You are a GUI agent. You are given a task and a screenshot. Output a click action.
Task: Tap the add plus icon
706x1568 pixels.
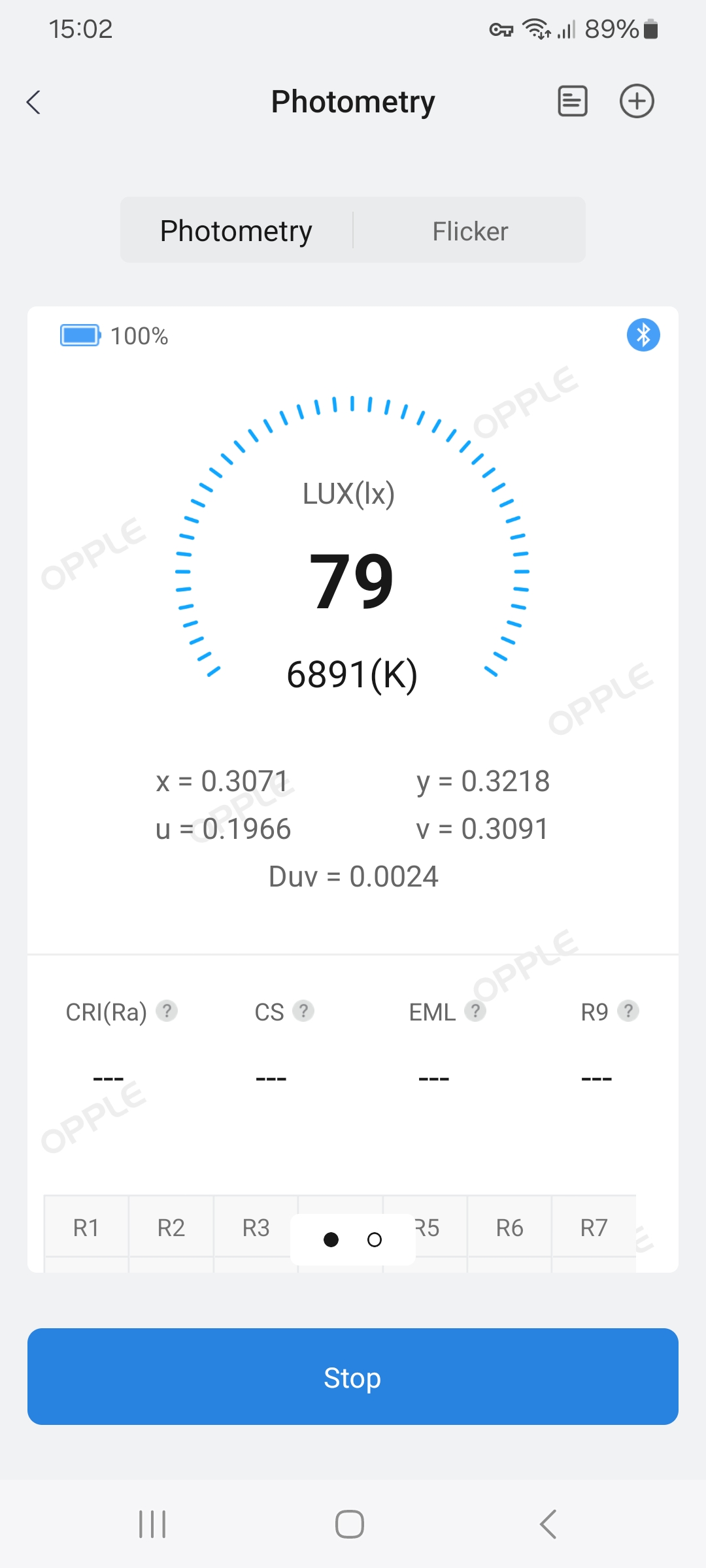[x=637, y=101]
